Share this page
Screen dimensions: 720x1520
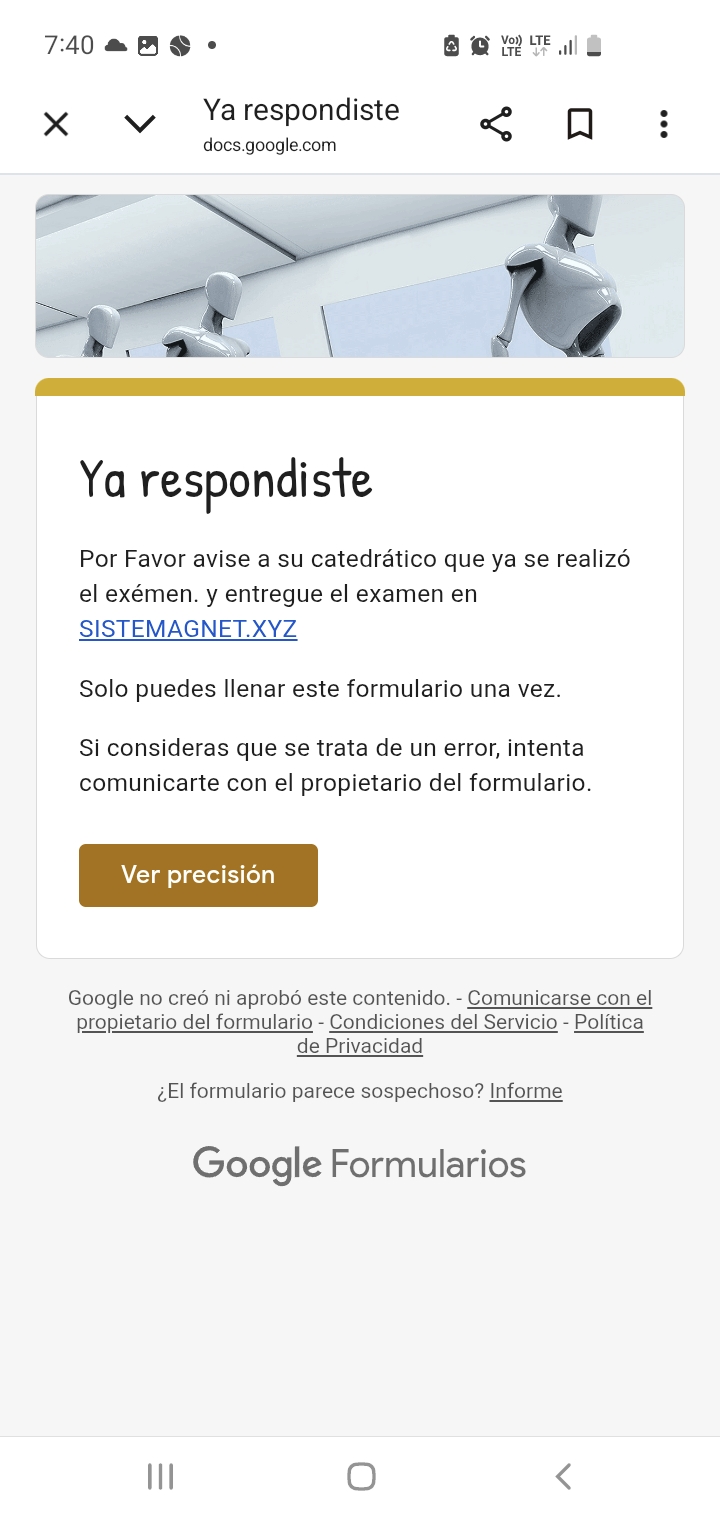pos(496,124)
